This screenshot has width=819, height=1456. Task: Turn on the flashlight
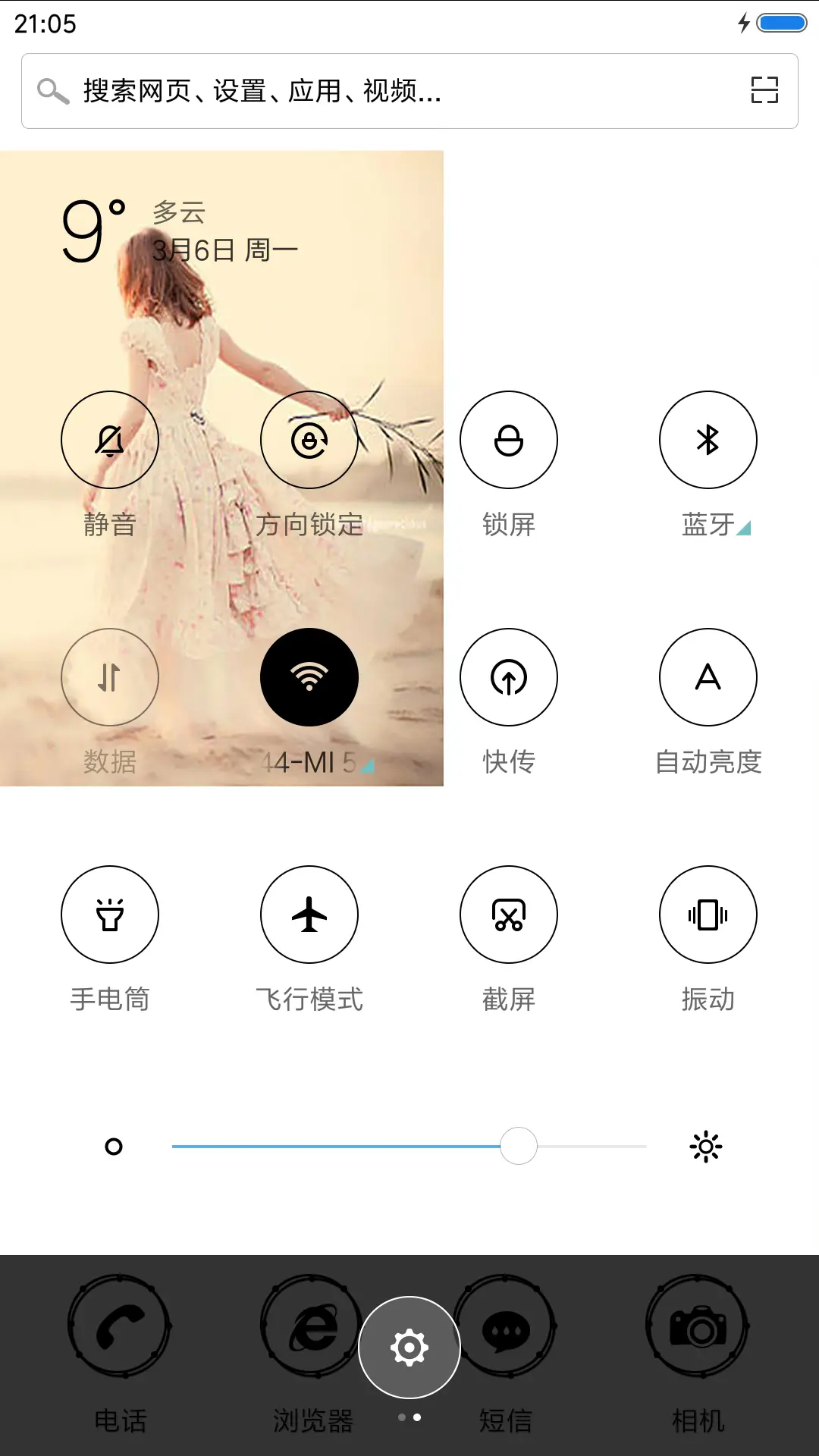click(110, 915)
